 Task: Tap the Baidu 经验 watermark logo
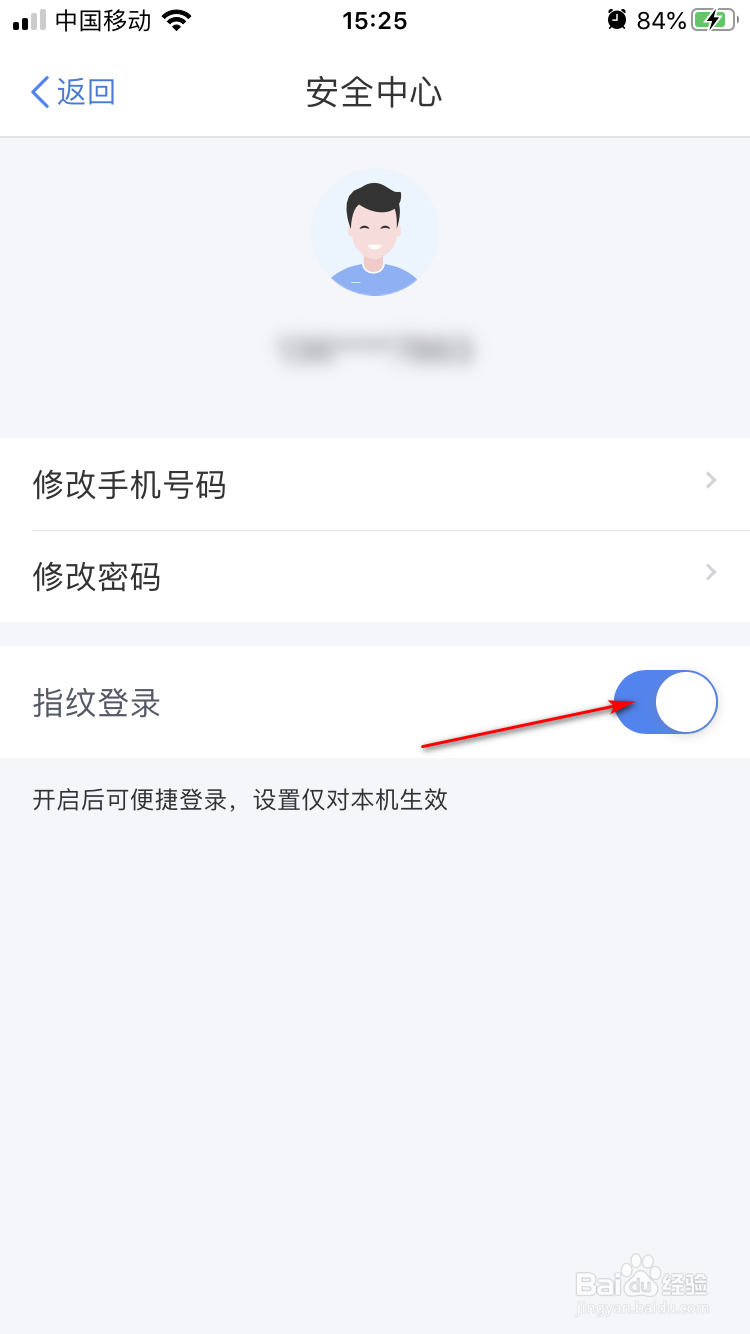point(640,1285)
